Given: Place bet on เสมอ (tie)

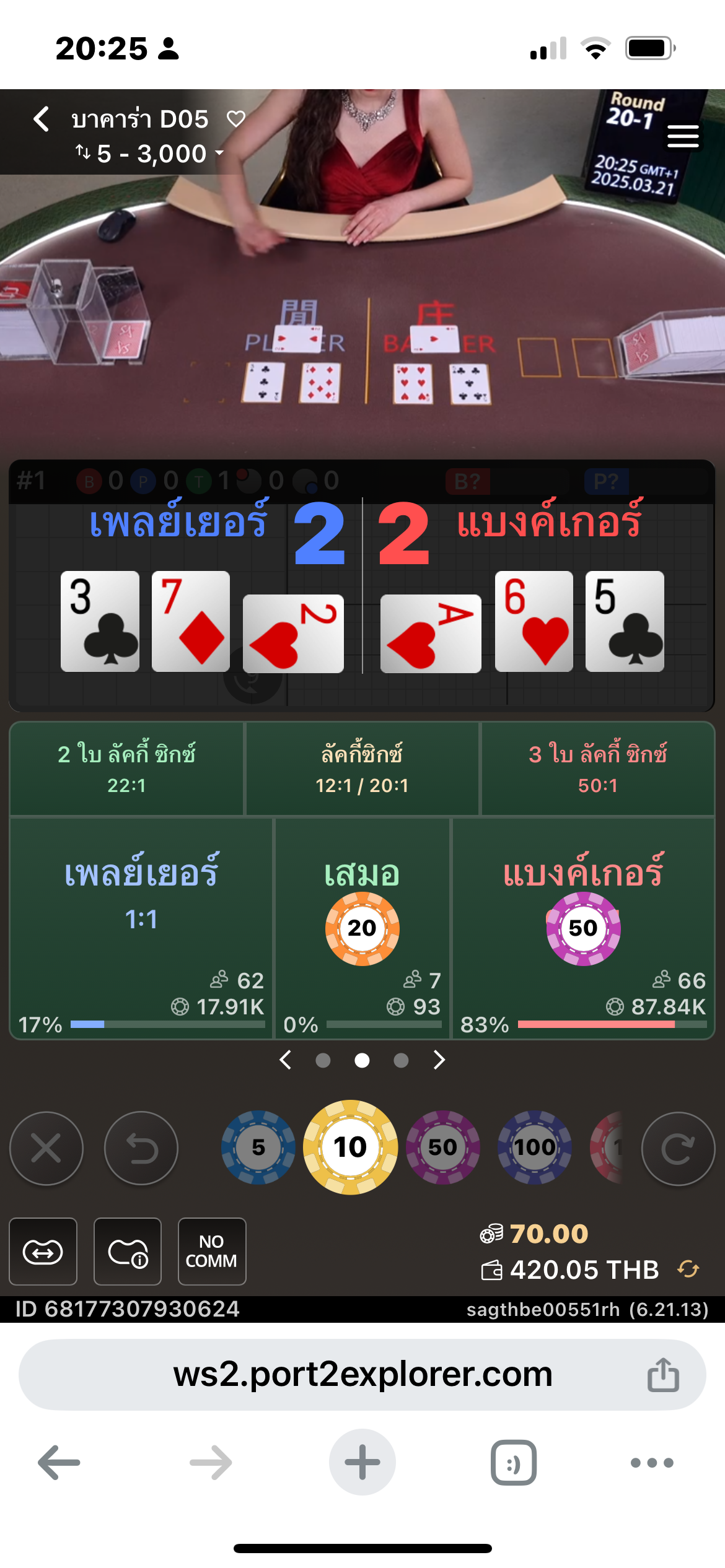Looking at the screenshot, I should click(x=362, y=928).
